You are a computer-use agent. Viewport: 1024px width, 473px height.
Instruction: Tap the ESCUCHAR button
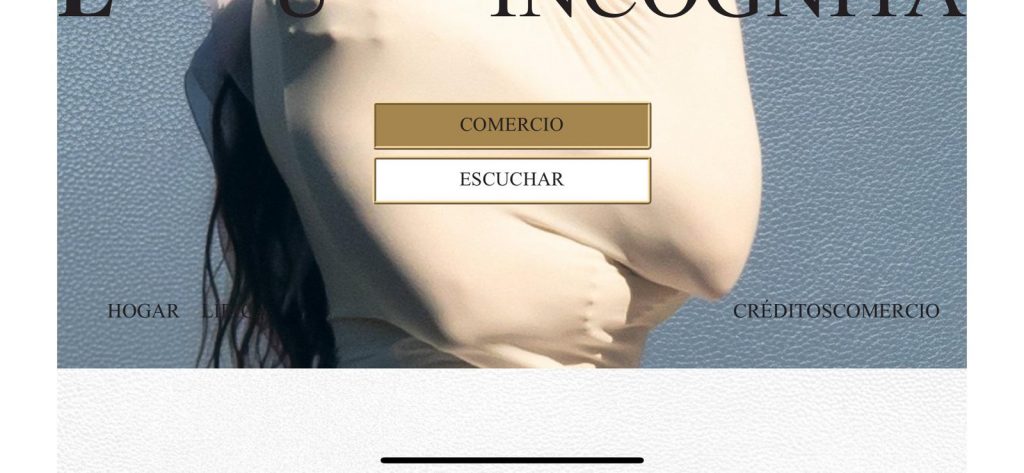click(512, 180)
